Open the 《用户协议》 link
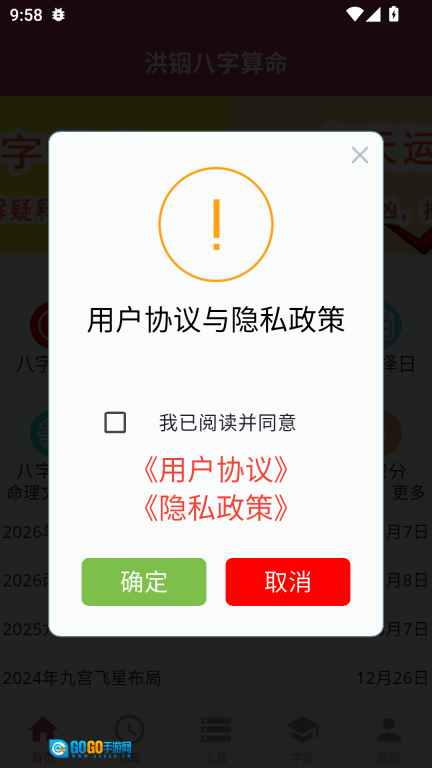Image resolution: width=432 pixels, height=768 pixels. point(216,470)
